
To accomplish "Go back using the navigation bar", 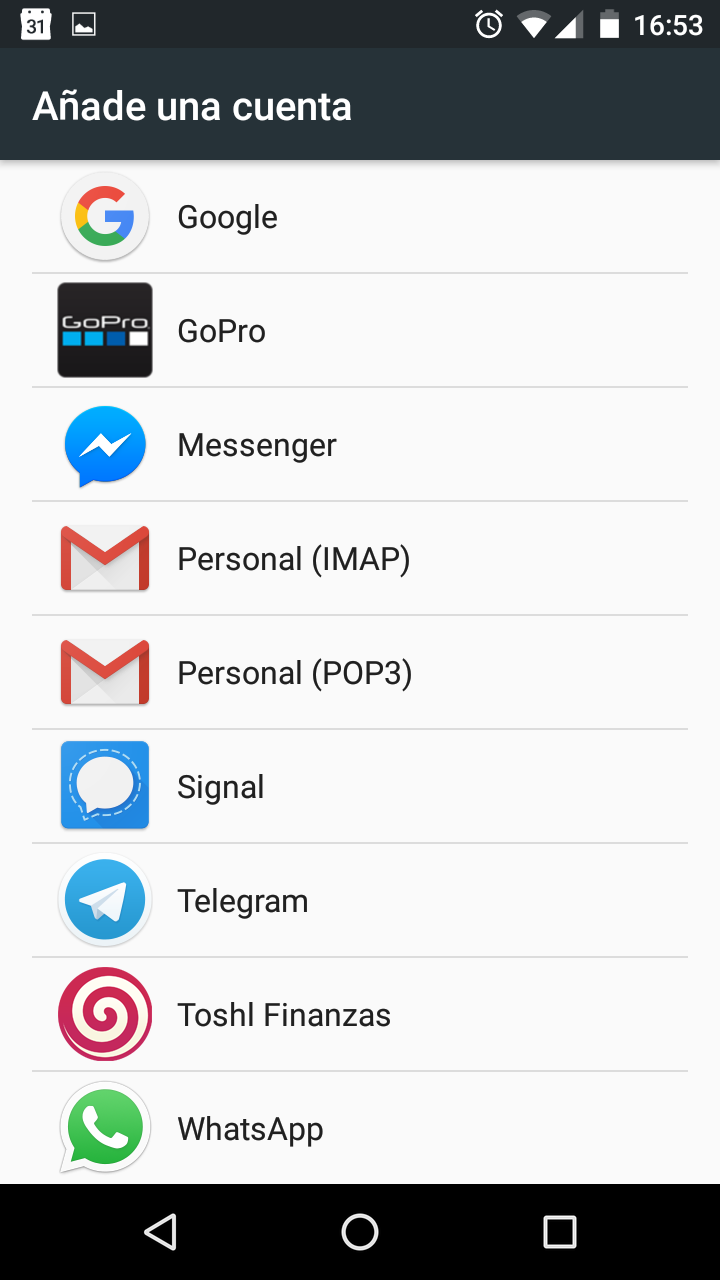I will click(160, 1232).
